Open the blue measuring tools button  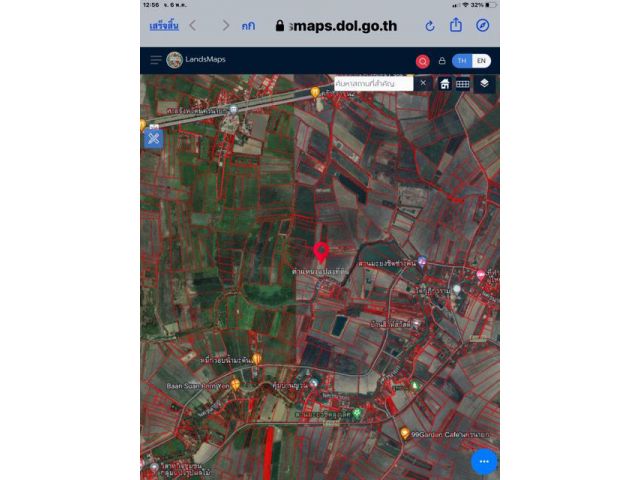tap(153, 138)
